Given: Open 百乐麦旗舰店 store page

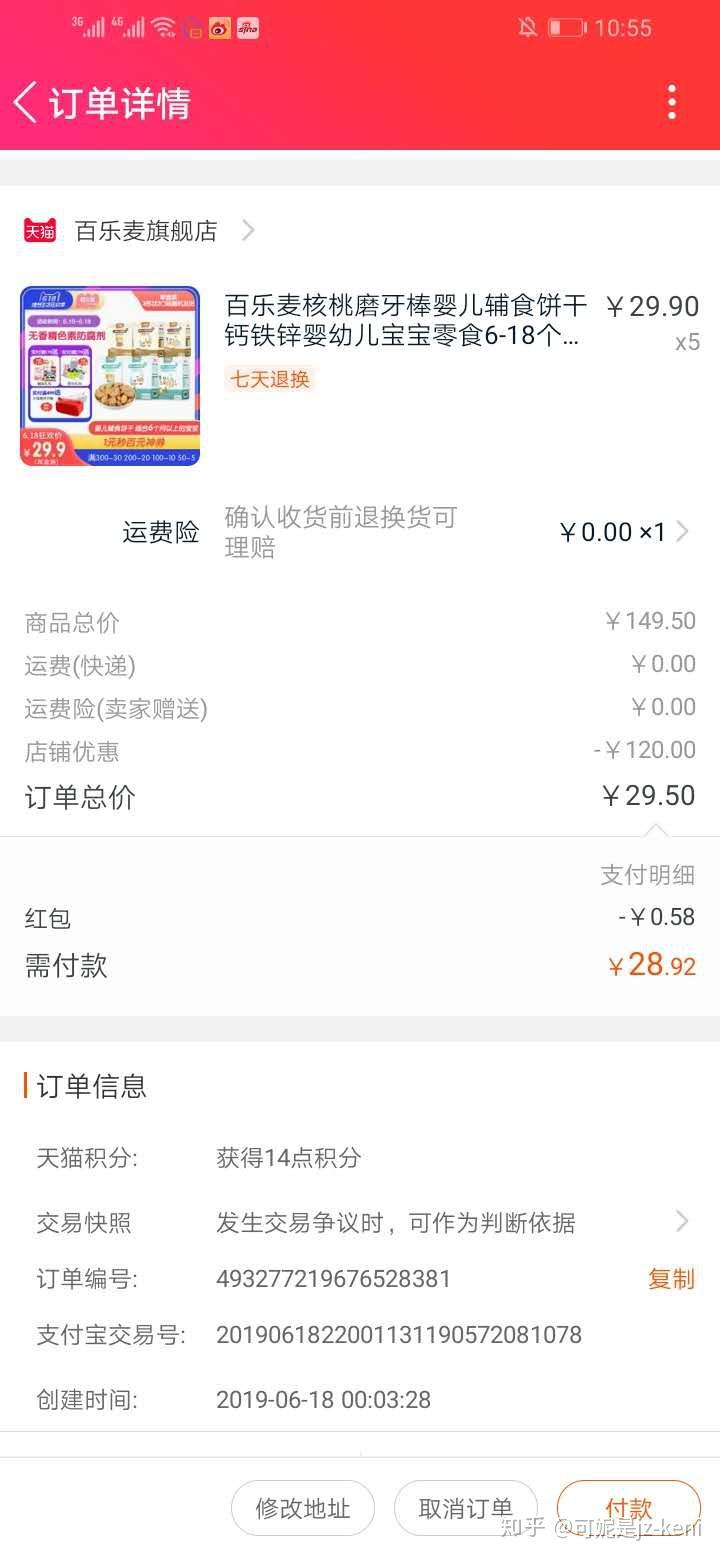Looking at the screenshot, I should [x=146, y=231].
